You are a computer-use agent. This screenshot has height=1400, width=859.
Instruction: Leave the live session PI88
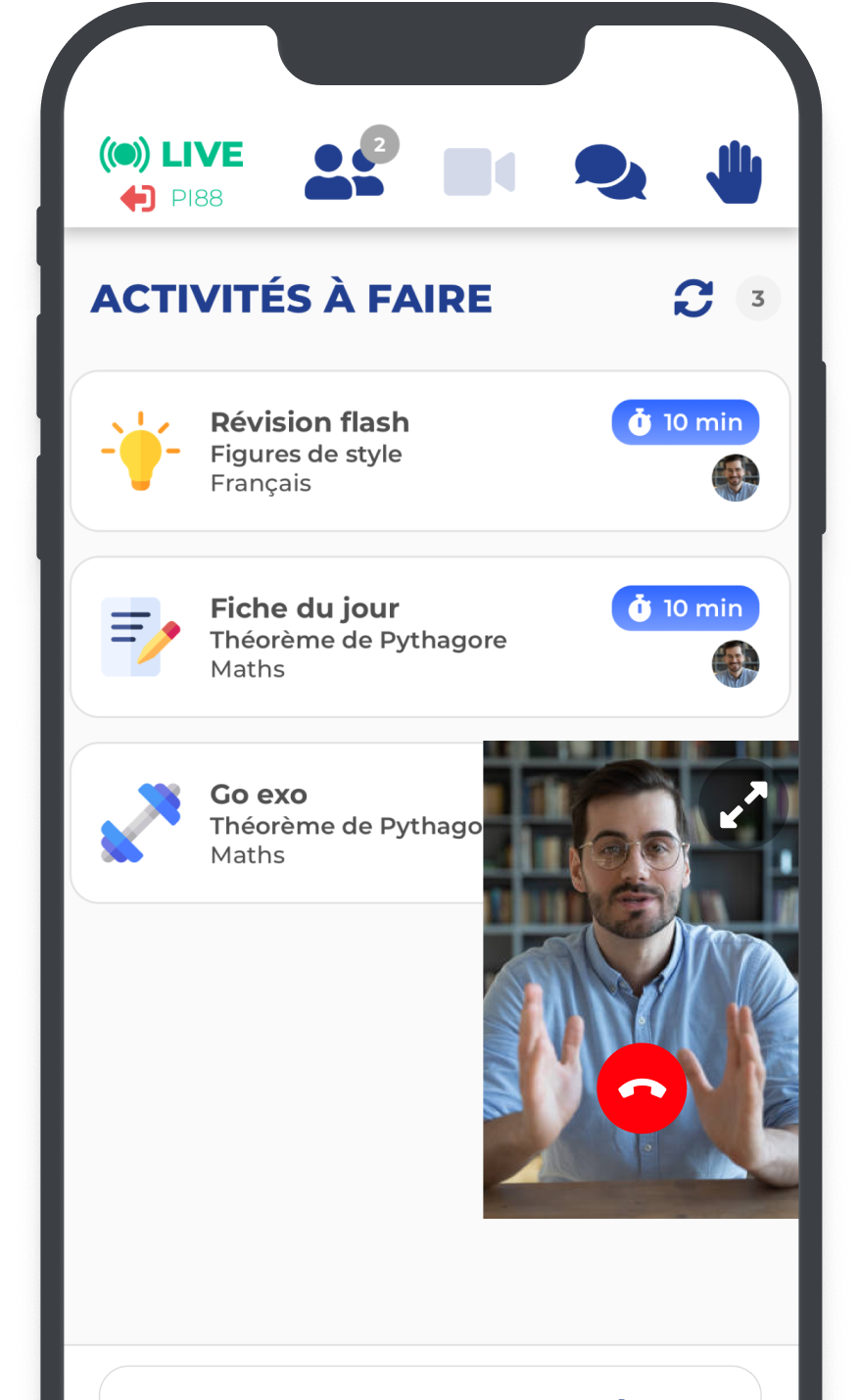point(138,199)
